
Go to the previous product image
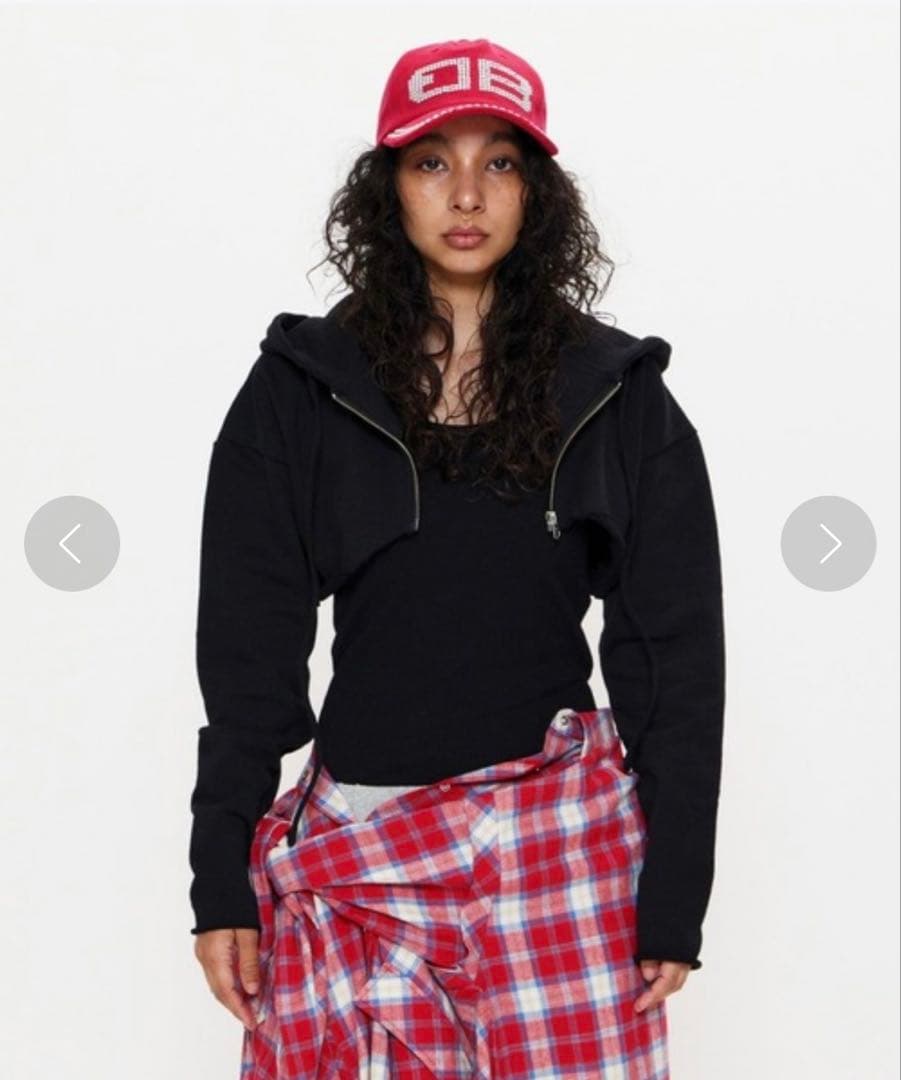tap(71, 543)
